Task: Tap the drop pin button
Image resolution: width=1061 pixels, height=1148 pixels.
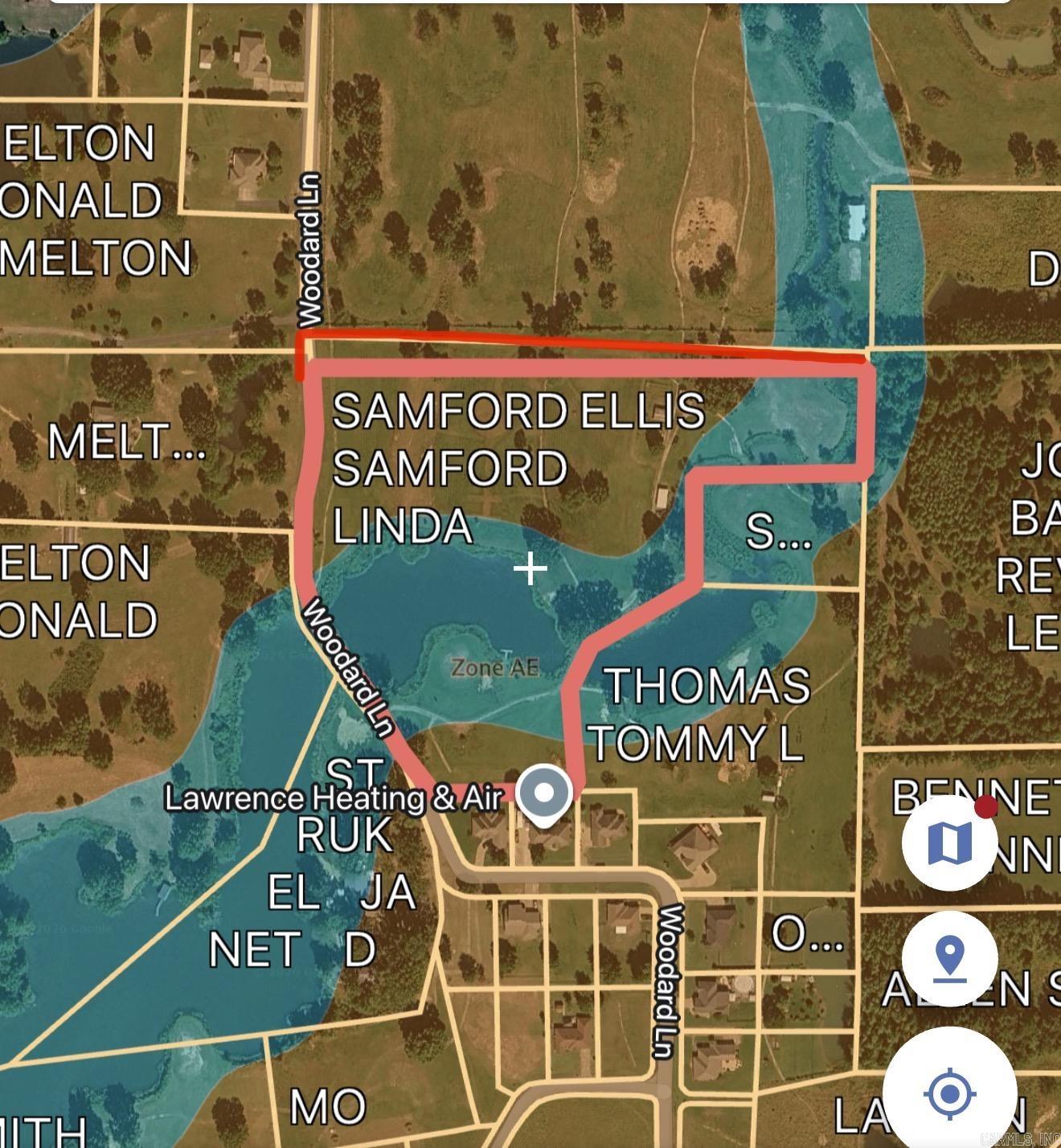Action: [x=949, y=958]
